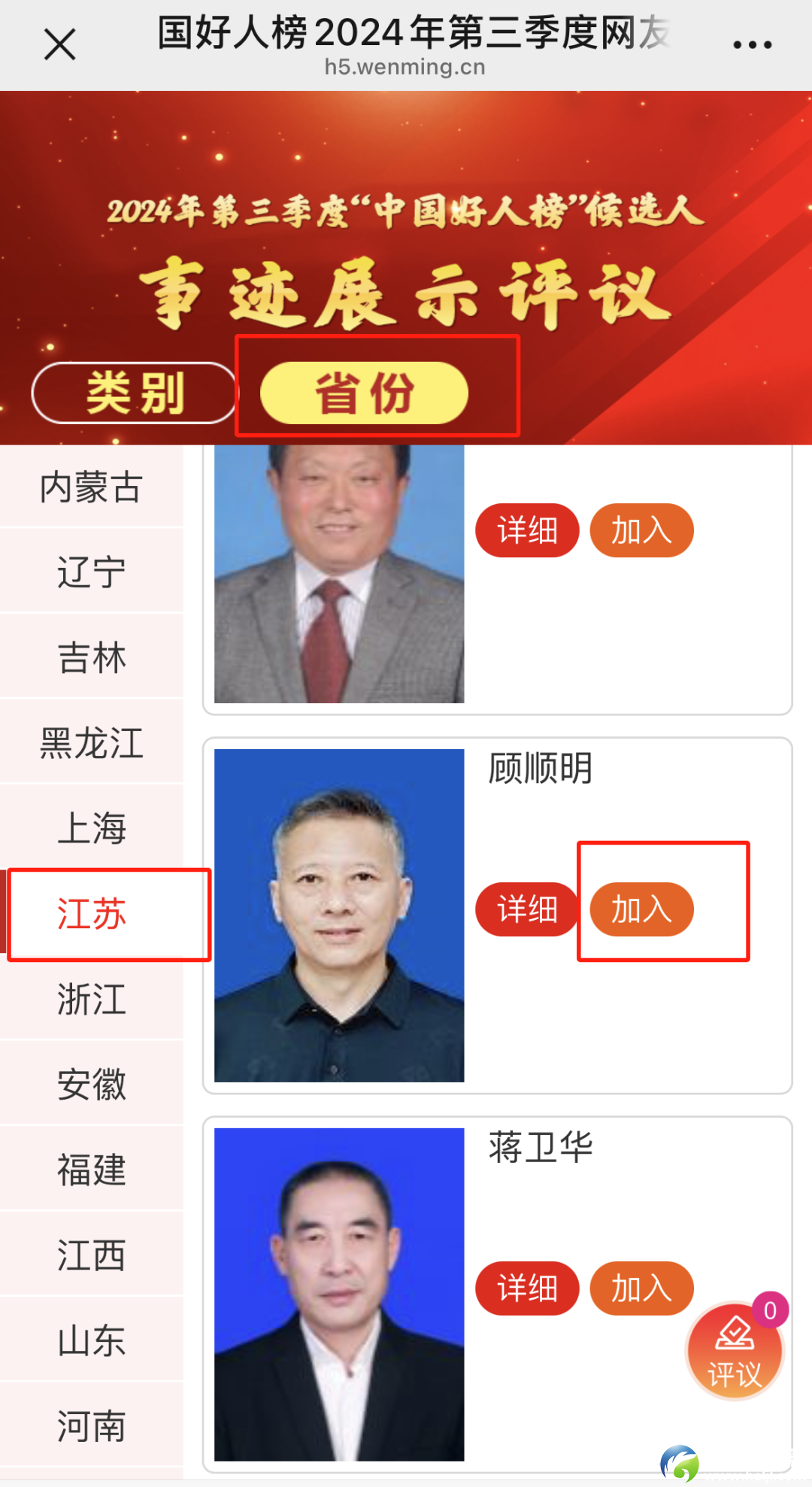Select 江西 province
Image resolution: width=812 pixels, height=1487 pixels.
91,1255
